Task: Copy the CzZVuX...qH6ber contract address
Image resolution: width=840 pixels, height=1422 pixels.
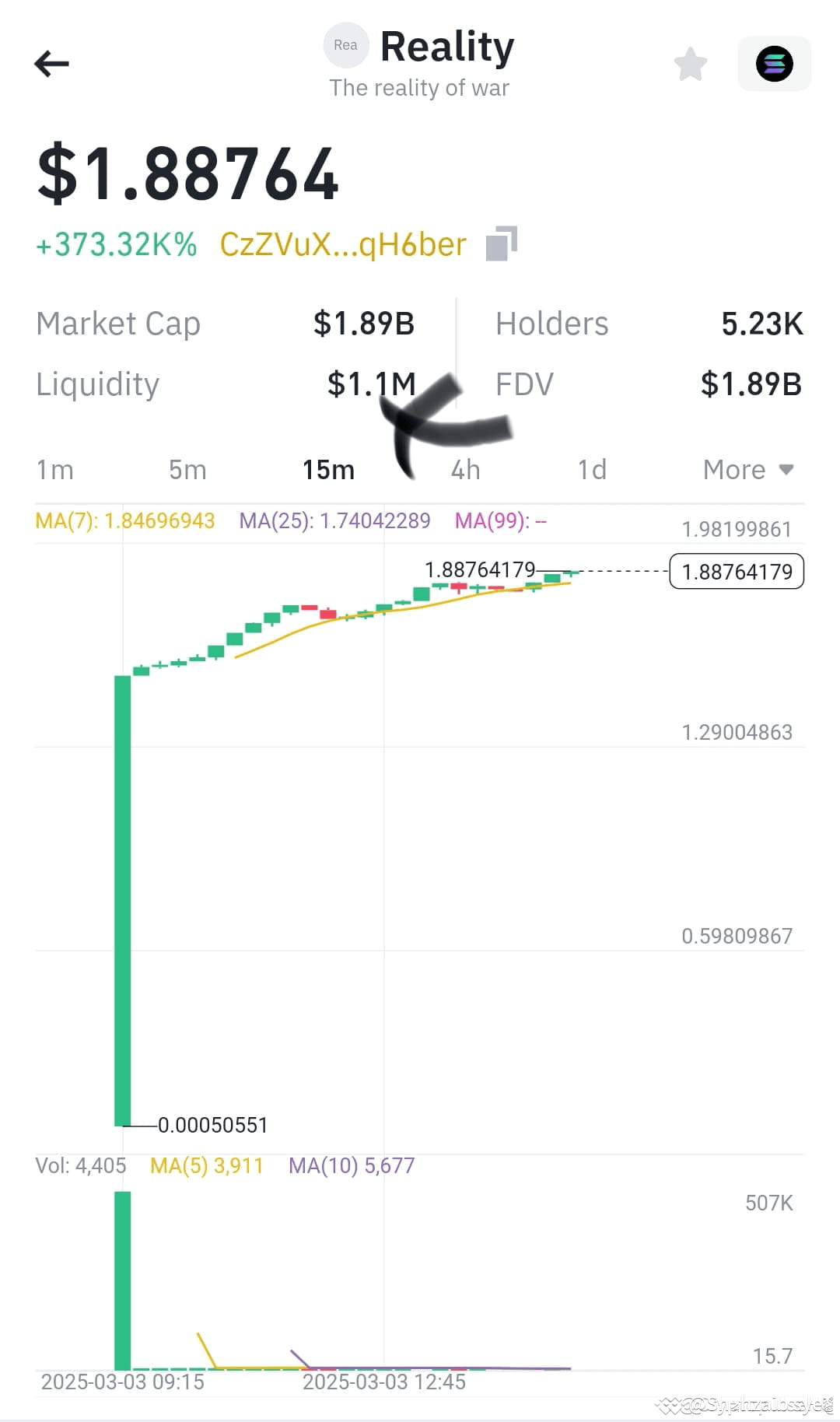Action: pos(500,243)
